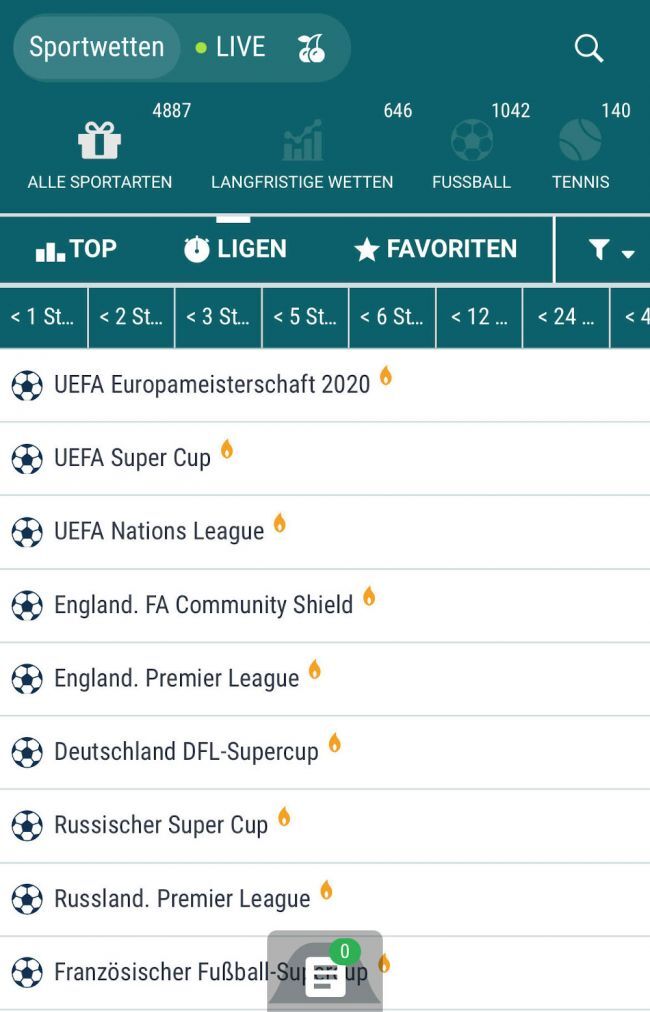The width and height of the screenshot is (650, 1012).
Task: Select Alle Sportarten category
Action: [x=100, y=155]
